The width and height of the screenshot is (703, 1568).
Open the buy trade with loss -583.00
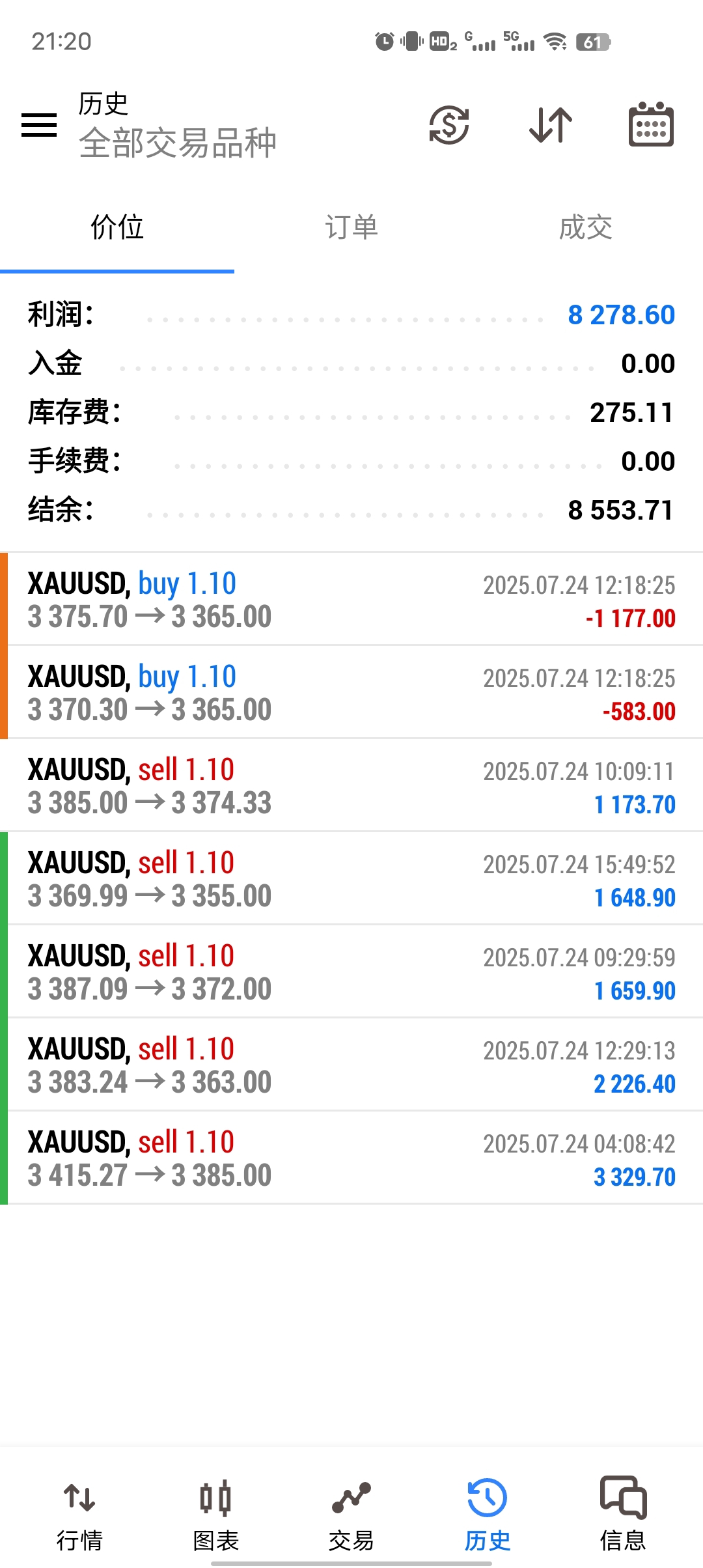pos(351,692)
